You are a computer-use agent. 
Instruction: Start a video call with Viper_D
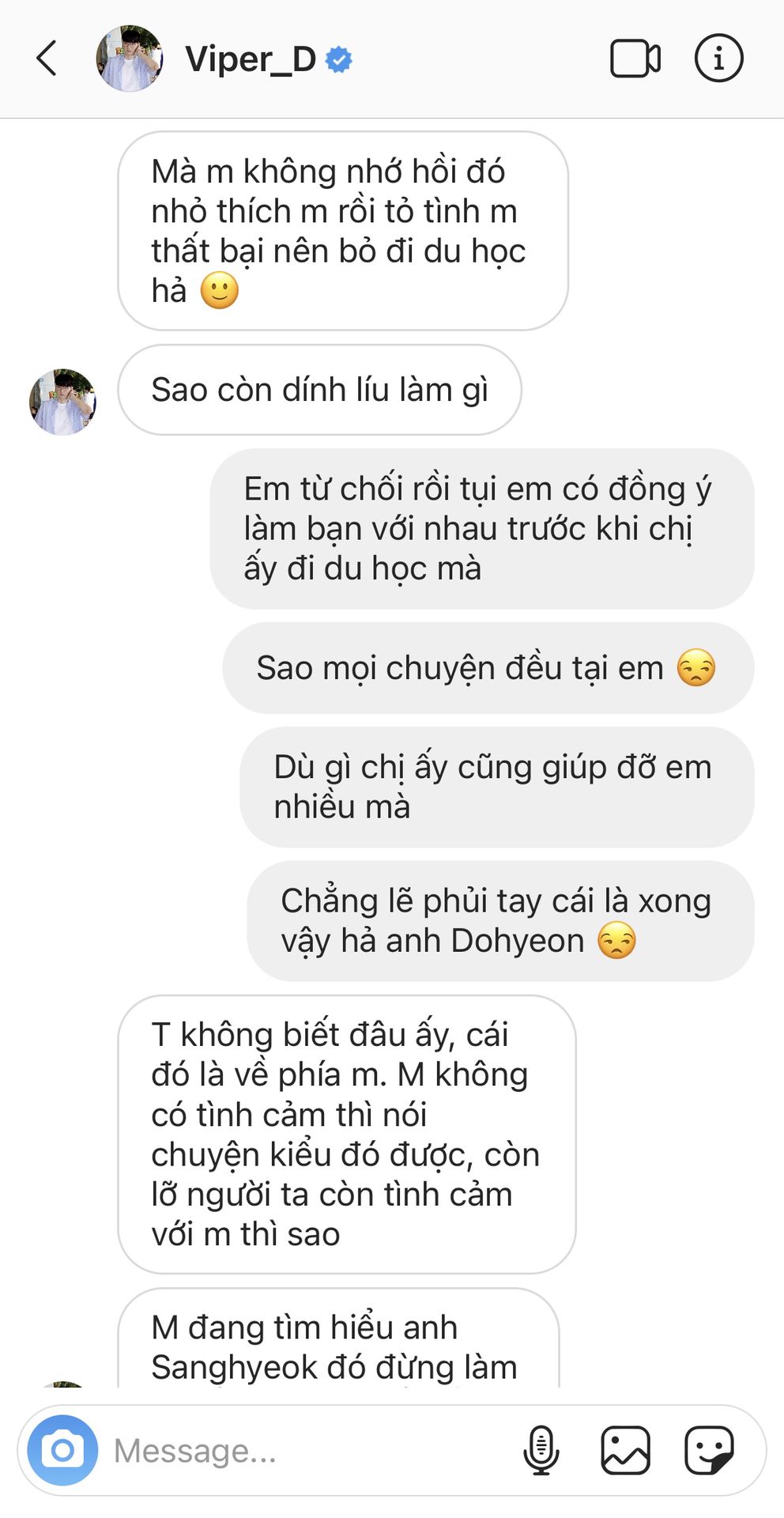tap(635, 59)
